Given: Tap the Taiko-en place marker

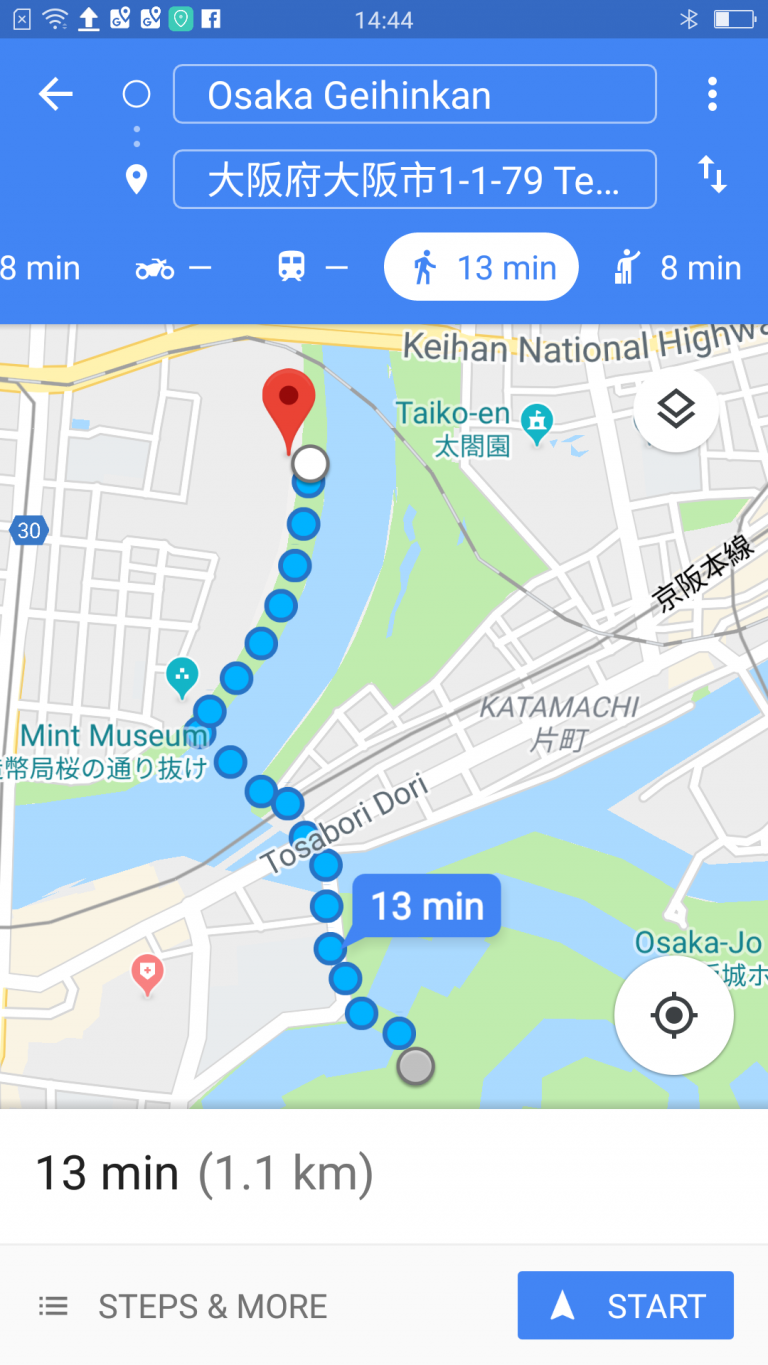Looking at the screenshot, I should 538,417.
